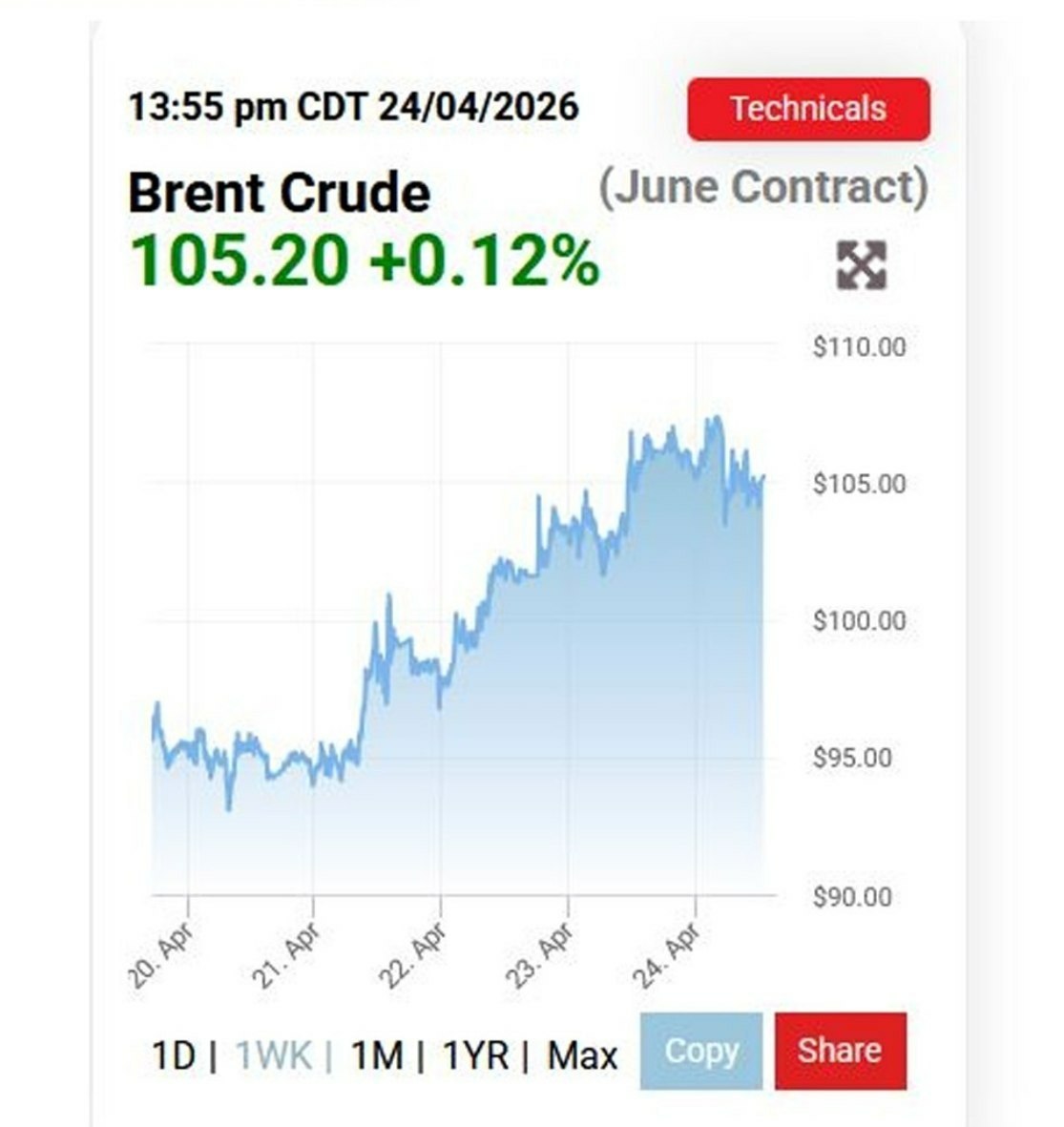The image size is (1064, 1127).
Task: Switch to the 1YR view
Action: [476, 1055]
